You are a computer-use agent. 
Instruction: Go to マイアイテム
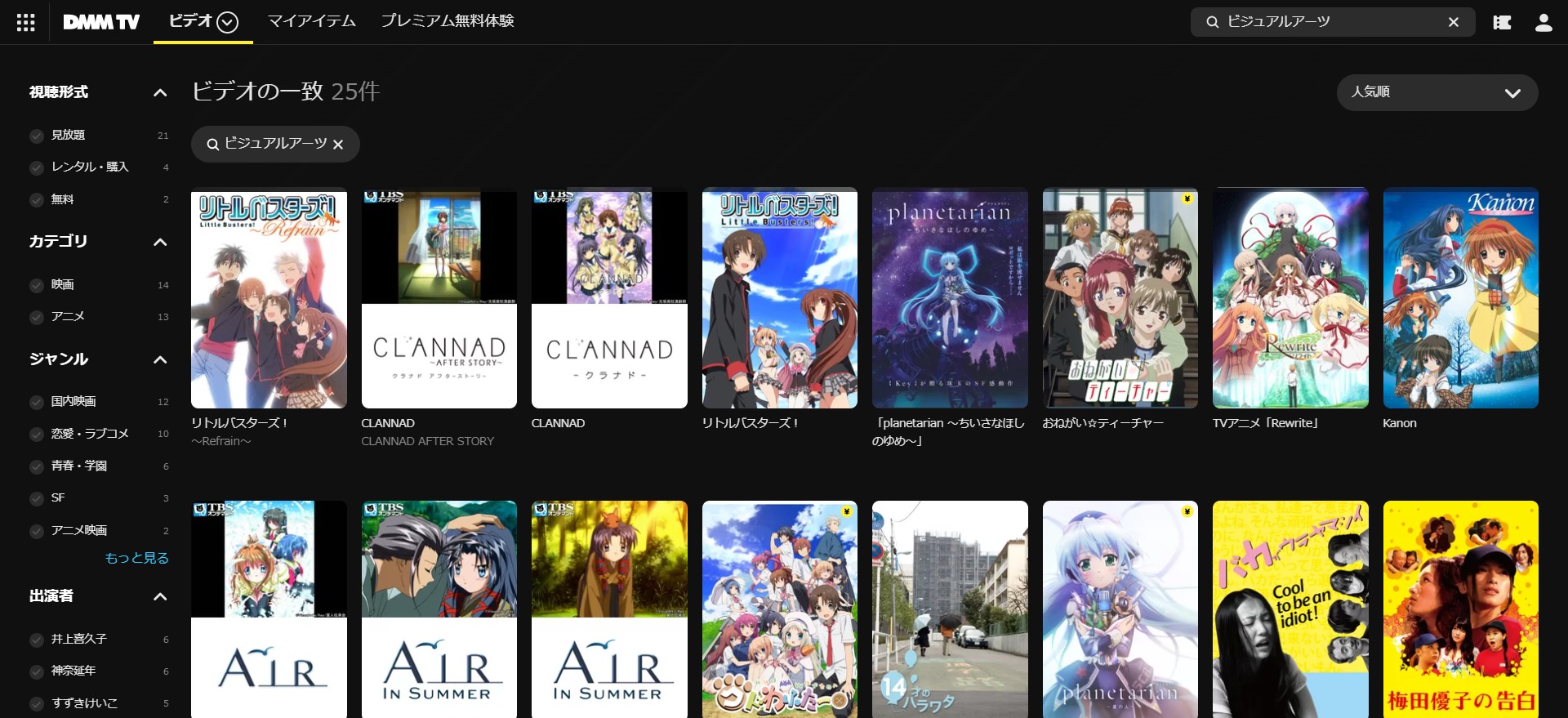[x=312, y=21]
